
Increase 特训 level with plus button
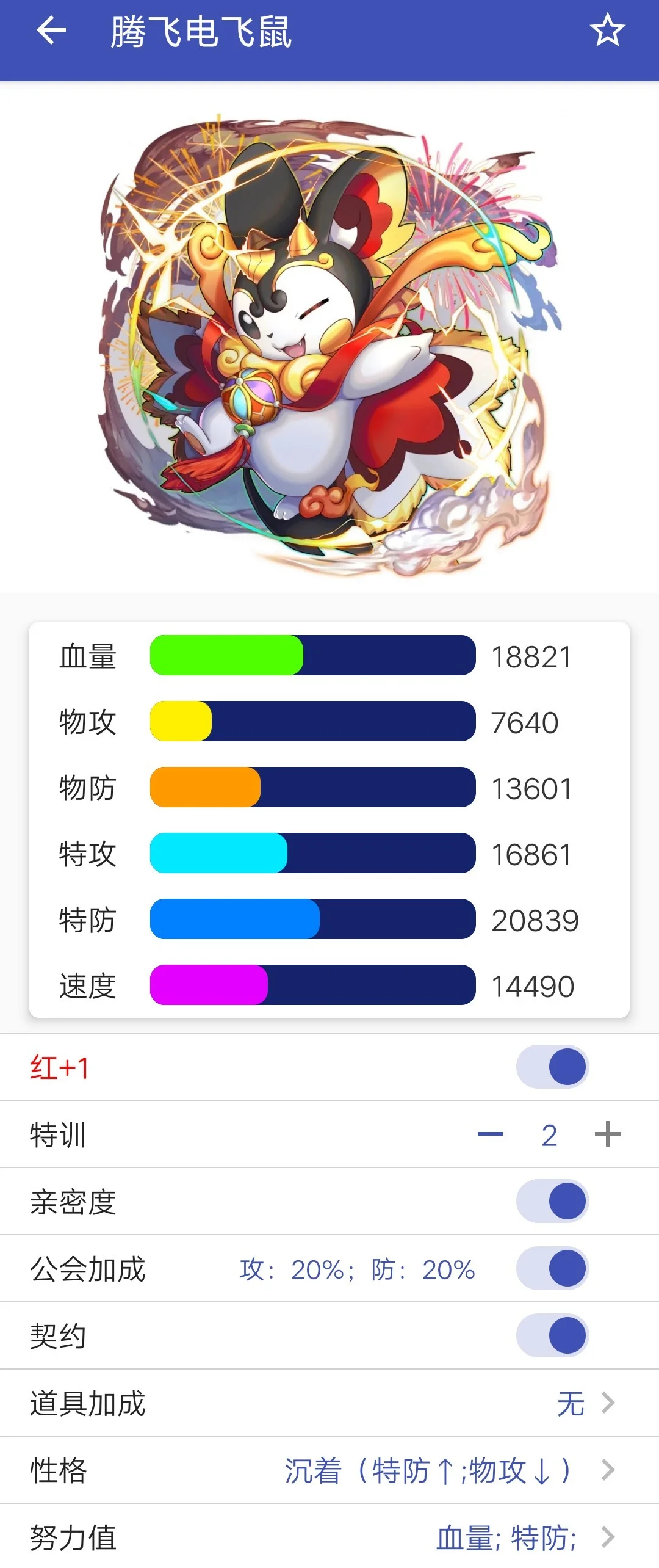click(x=607, y=1134)
